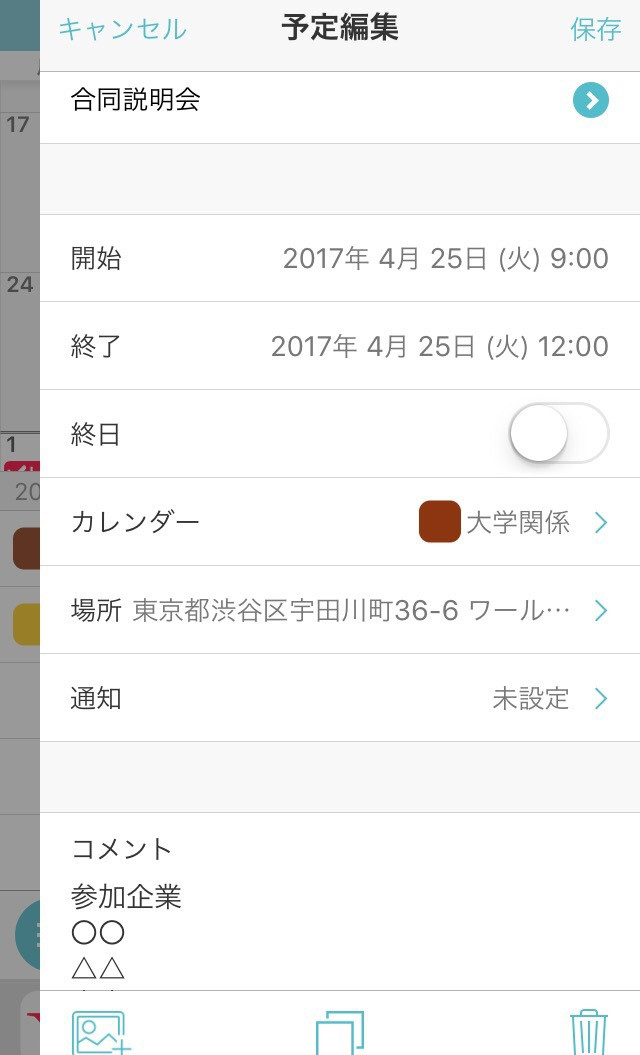Save the event with 保存
Screen dimensions: 640x1055
[595, 29]
